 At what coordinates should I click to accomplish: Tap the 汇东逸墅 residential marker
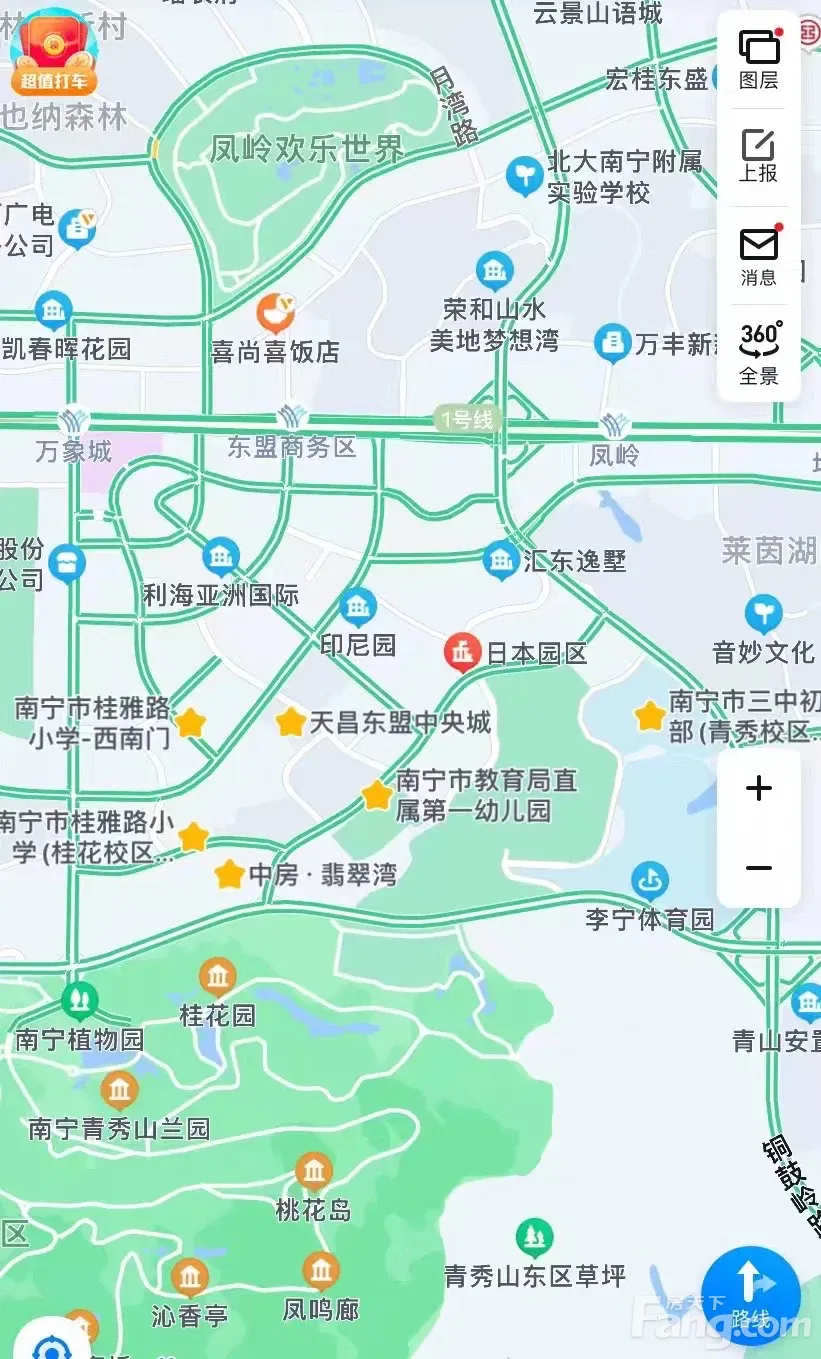pyautogui.click(x=500, y=560)
